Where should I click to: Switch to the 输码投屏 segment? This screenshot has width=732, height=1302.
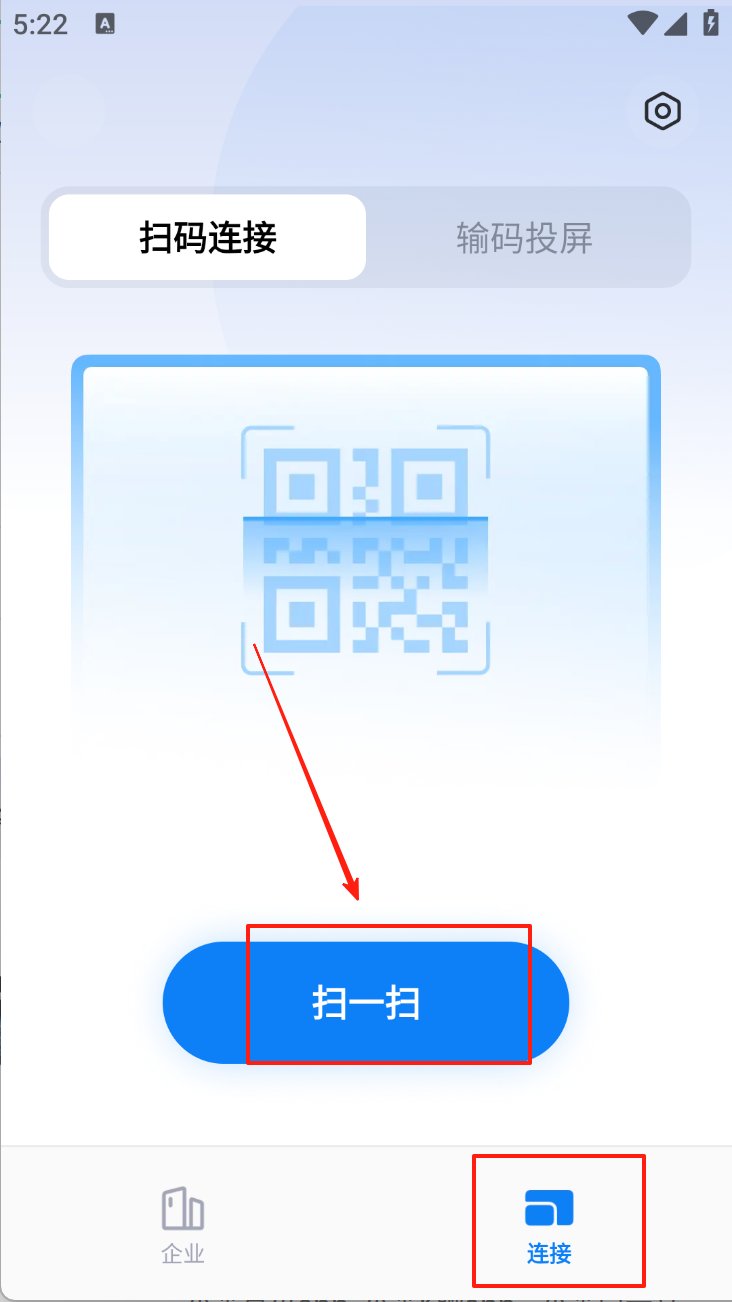[525, 238]
